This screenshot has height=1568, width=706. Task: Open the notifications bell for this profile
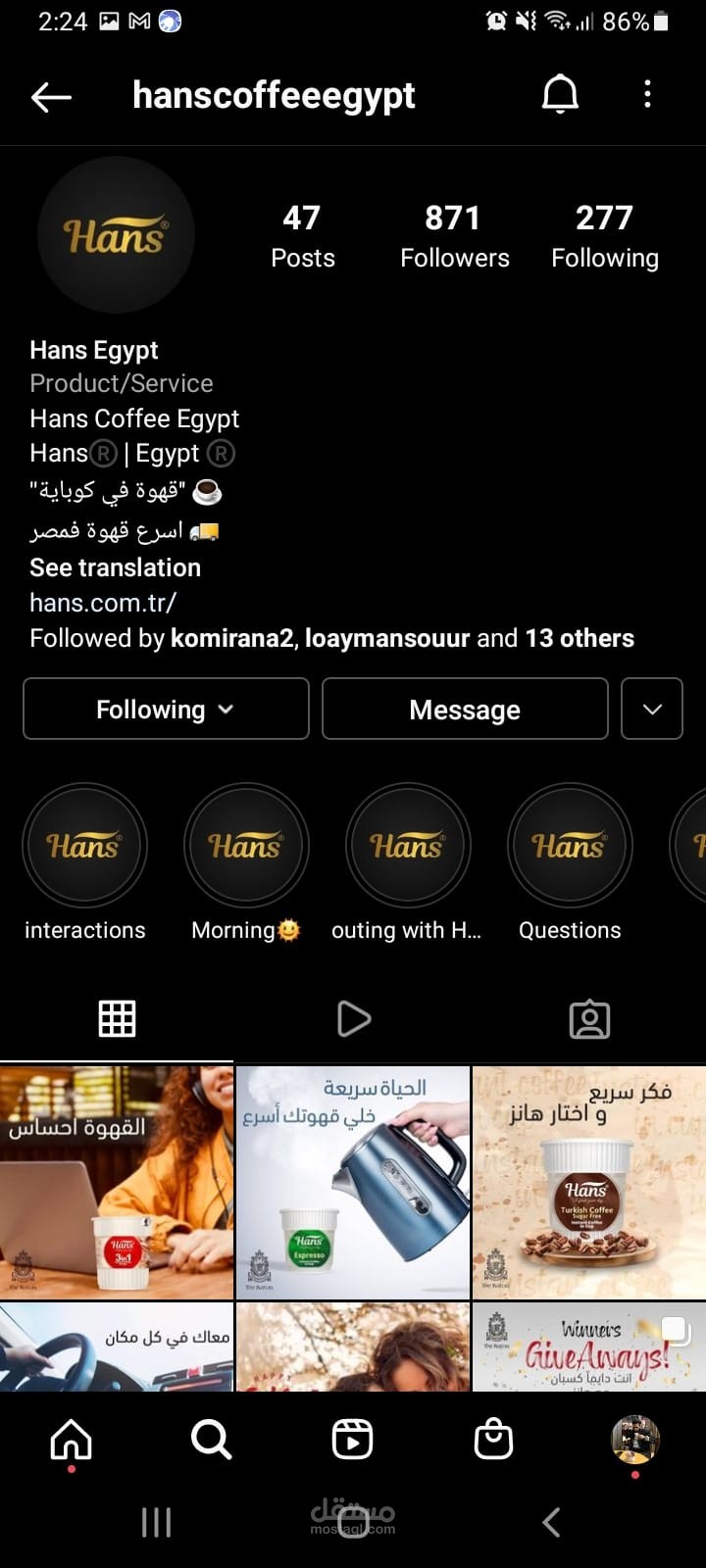[560, 95]
